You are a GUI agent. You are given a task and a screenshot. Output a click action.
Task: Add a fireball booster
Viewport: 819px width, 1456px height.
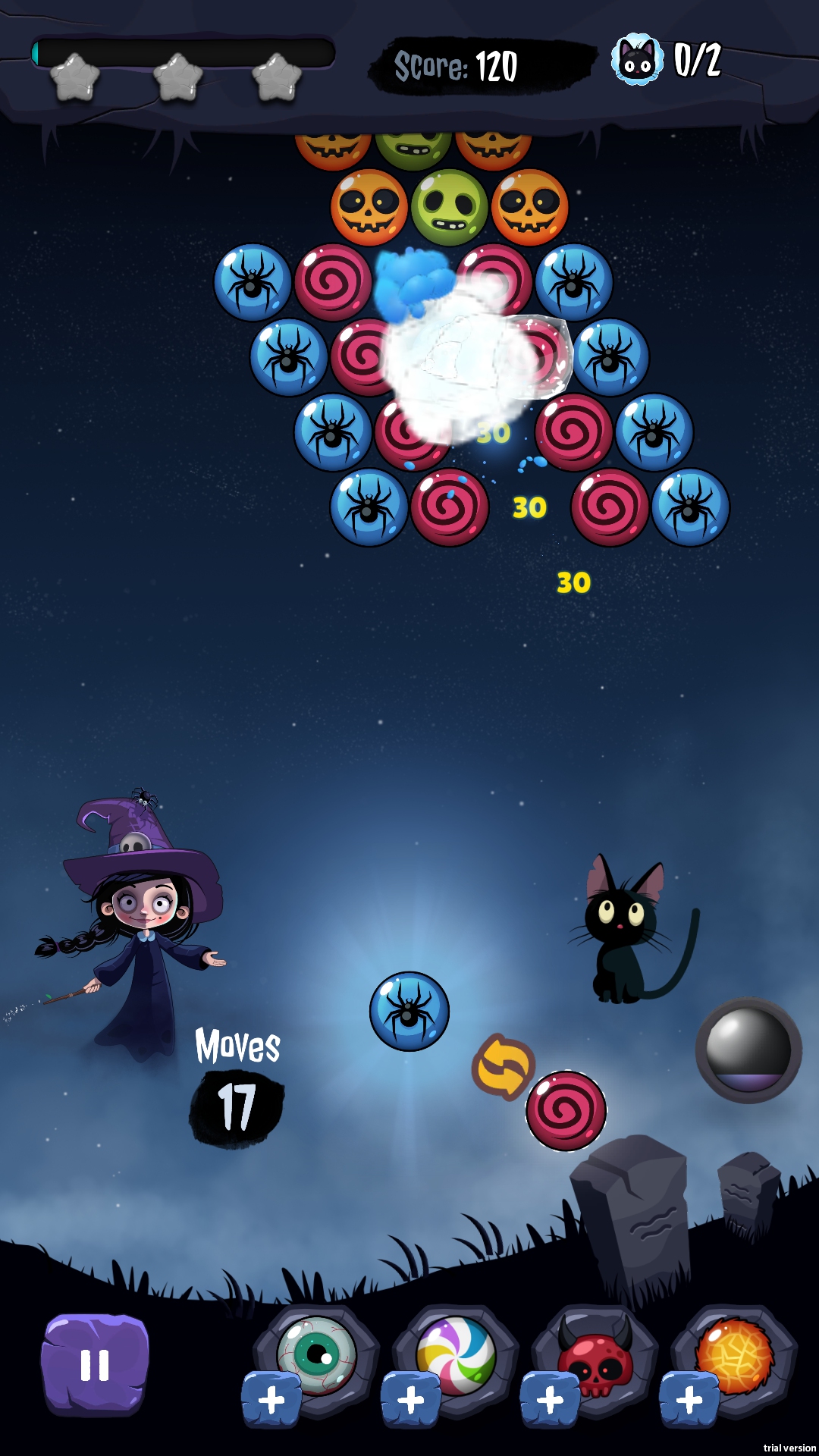click(x=689, y=1400)
